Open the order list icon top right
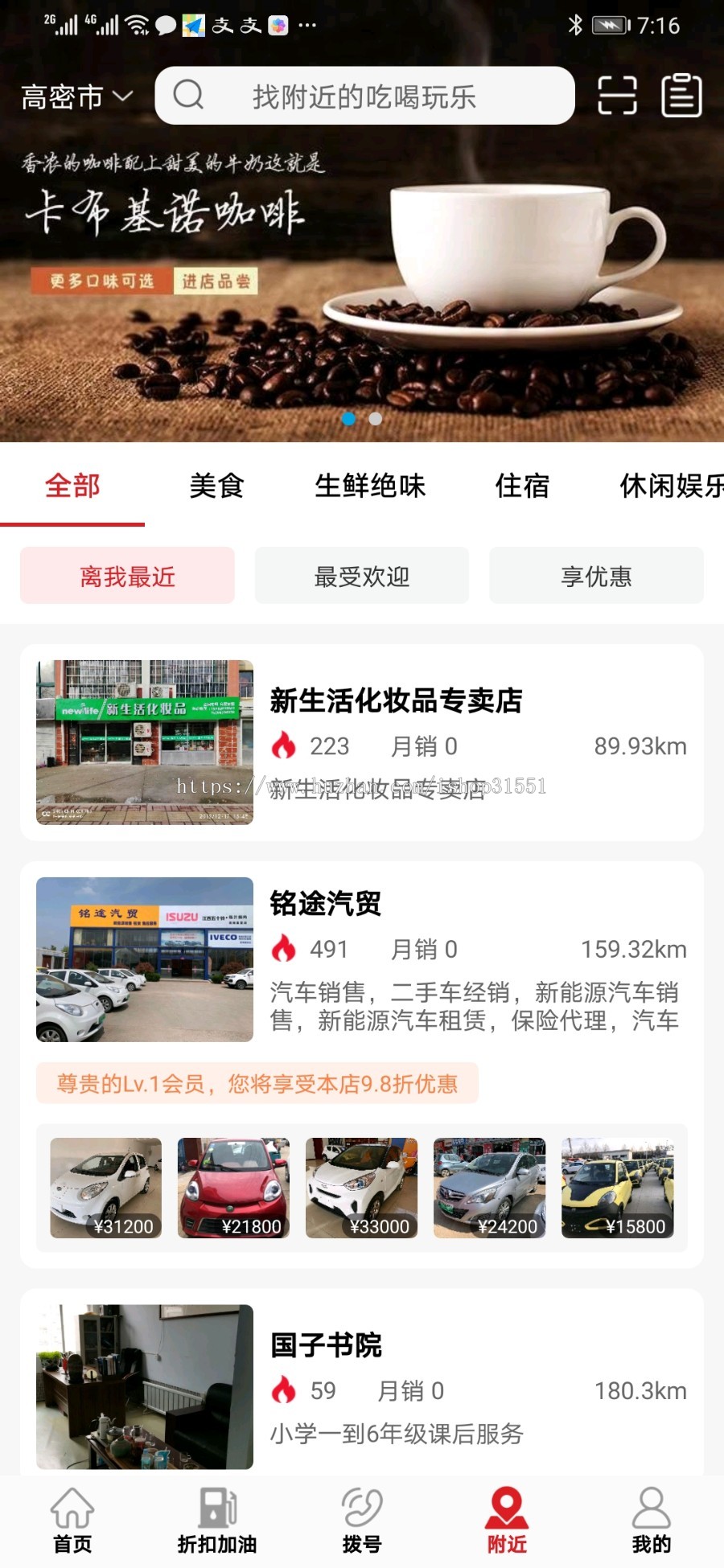Screen dimensions: 724x1568 (x=680, y=96)
